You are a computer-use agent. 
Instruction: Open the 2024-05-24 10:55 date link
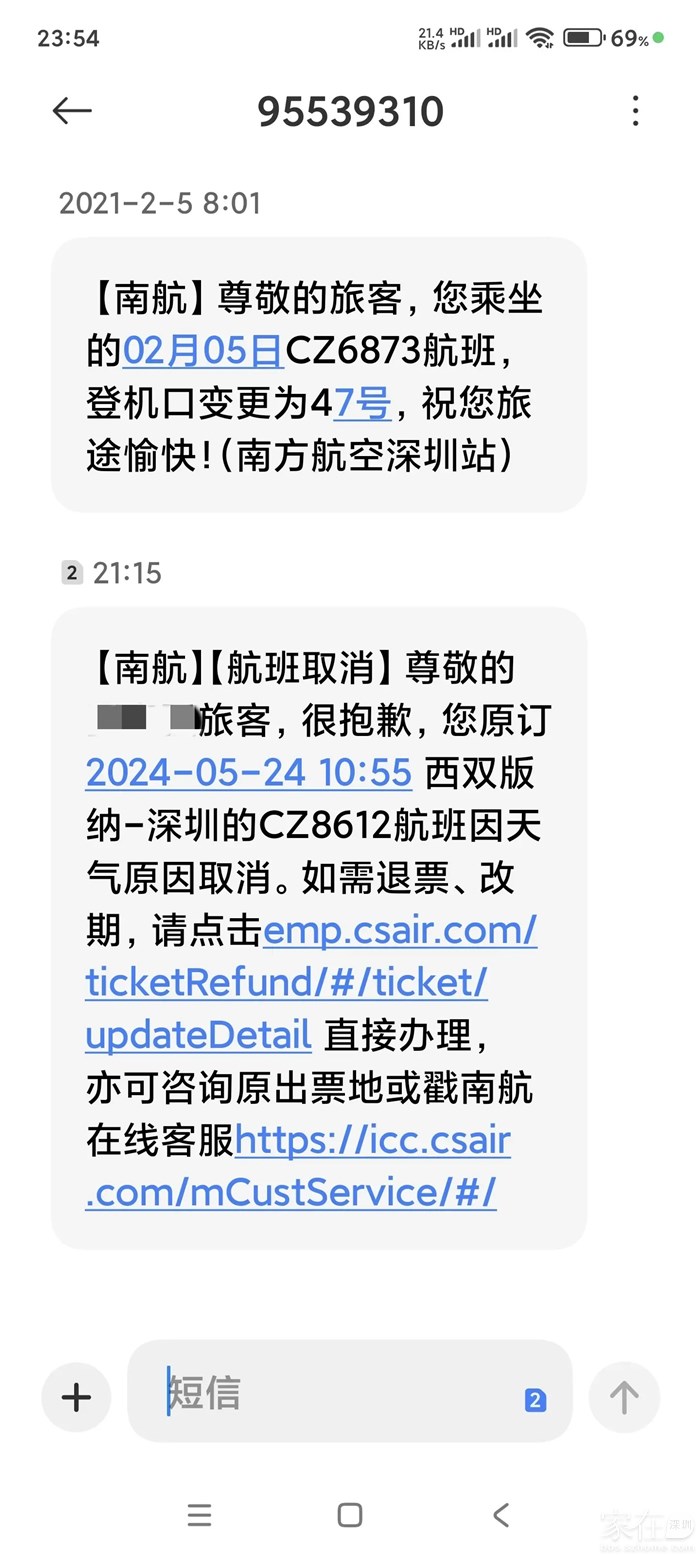[x=249, y=773]
